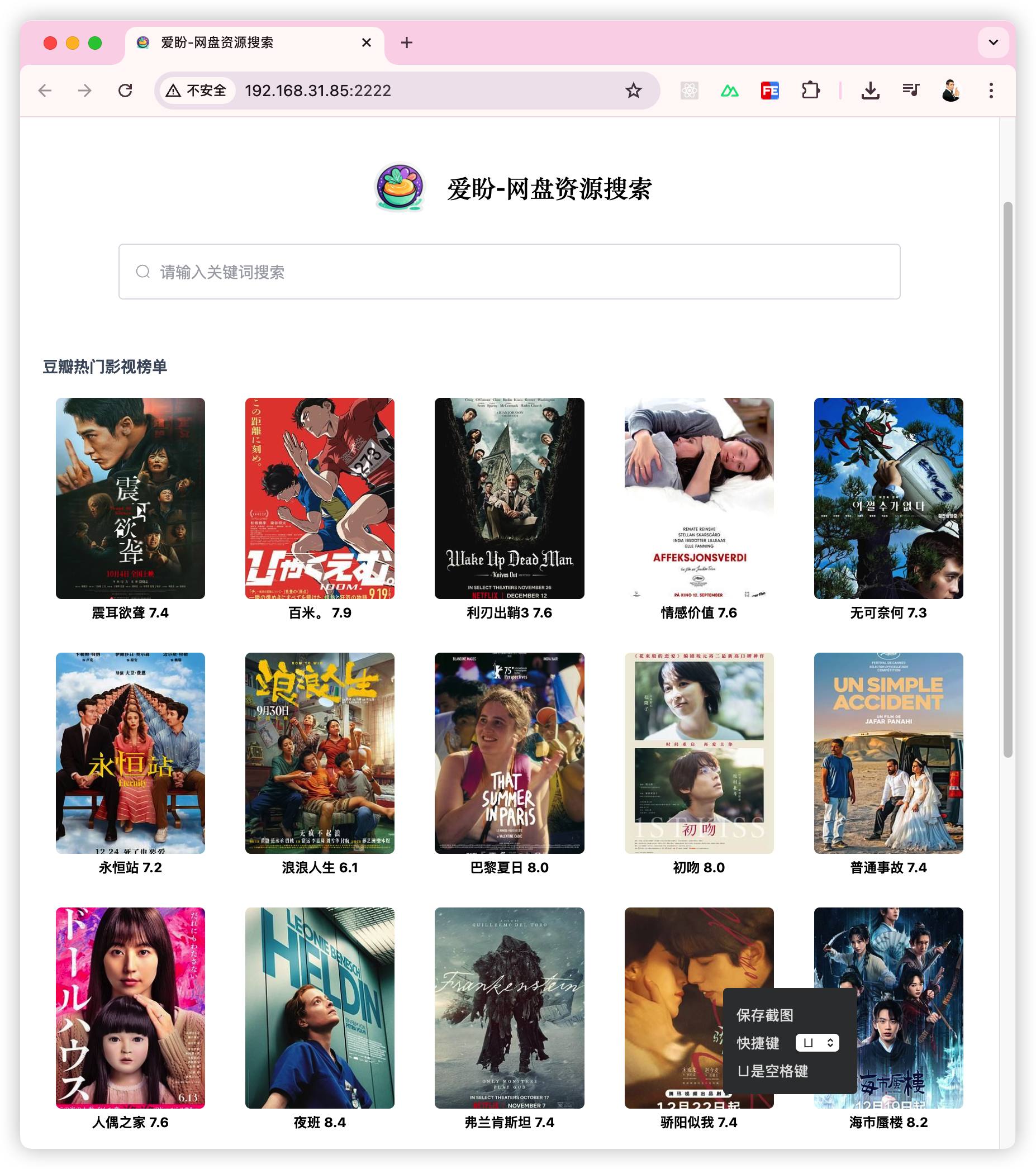Screen dimensions: 1036x1169
Task: Expand the 快捷键 shortcut dropdown
Action: 817,1043
